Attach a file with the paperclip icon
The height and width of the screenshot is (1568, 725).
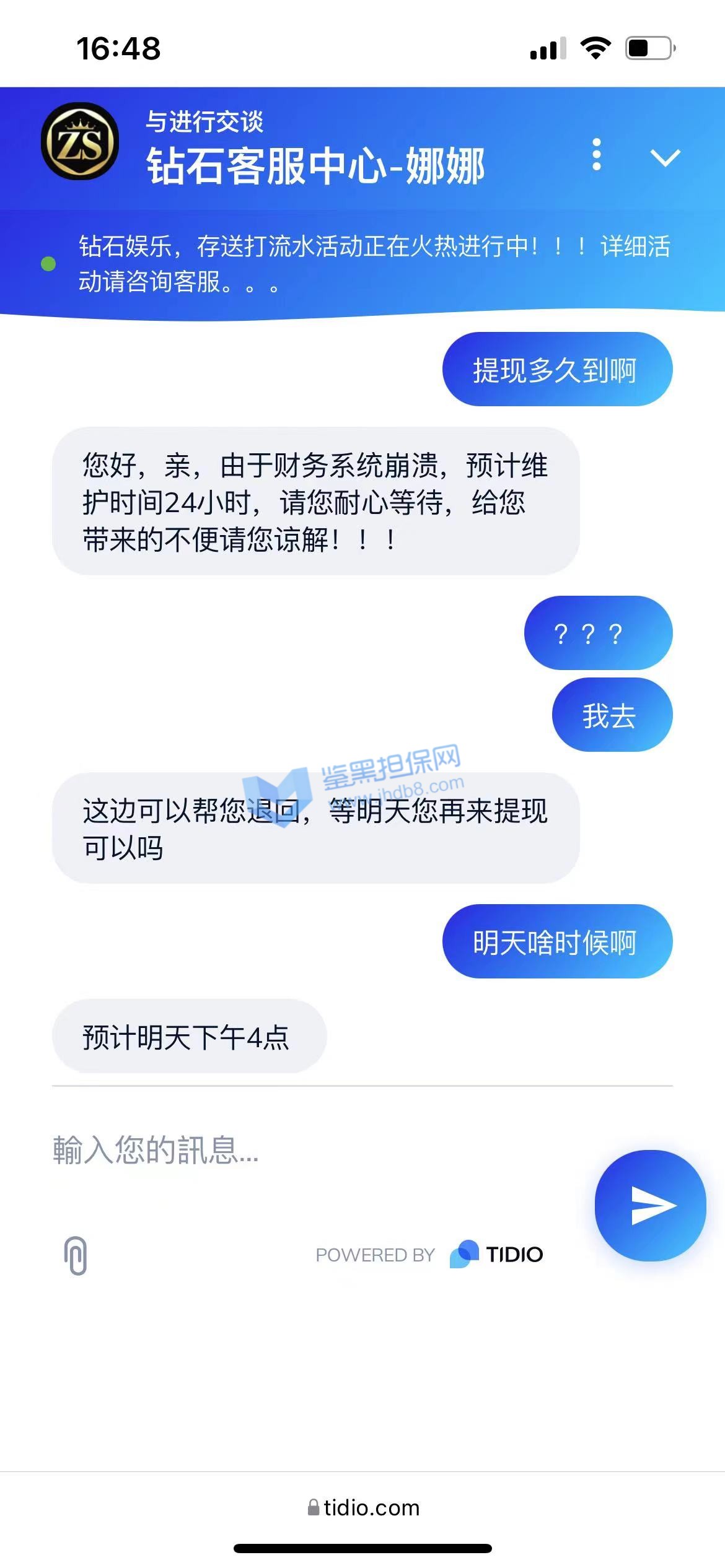(x=76, y=1256)
